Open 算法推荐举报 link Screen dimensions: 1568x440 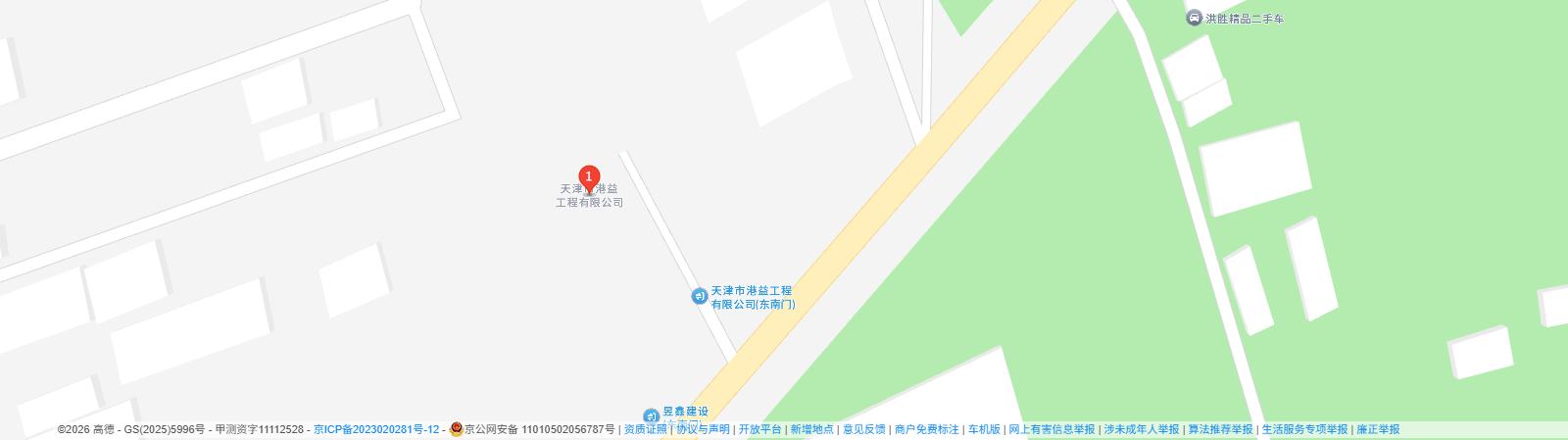click(1220, 430)
